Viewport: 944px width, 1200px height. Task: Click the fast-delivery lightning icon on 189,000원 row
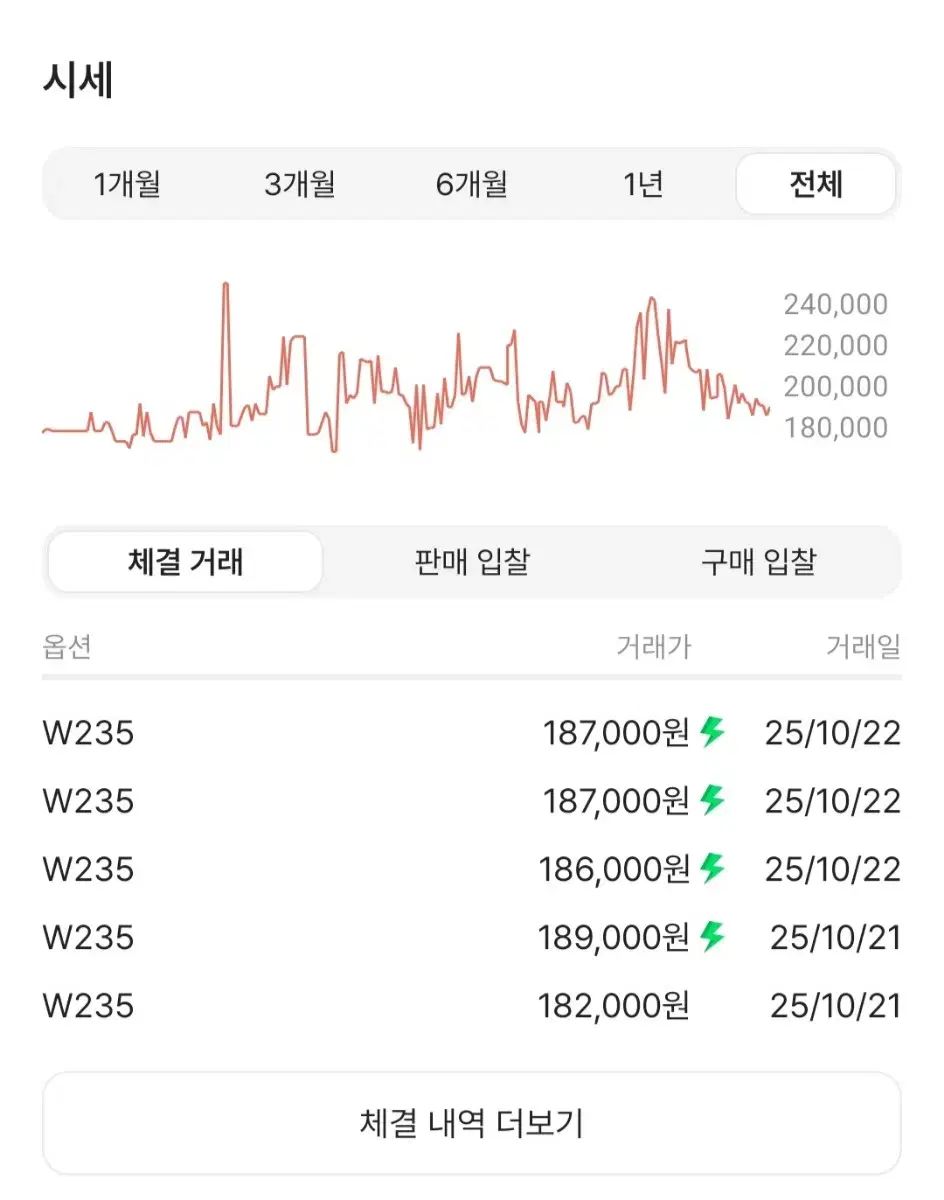[x=713, y=937]
